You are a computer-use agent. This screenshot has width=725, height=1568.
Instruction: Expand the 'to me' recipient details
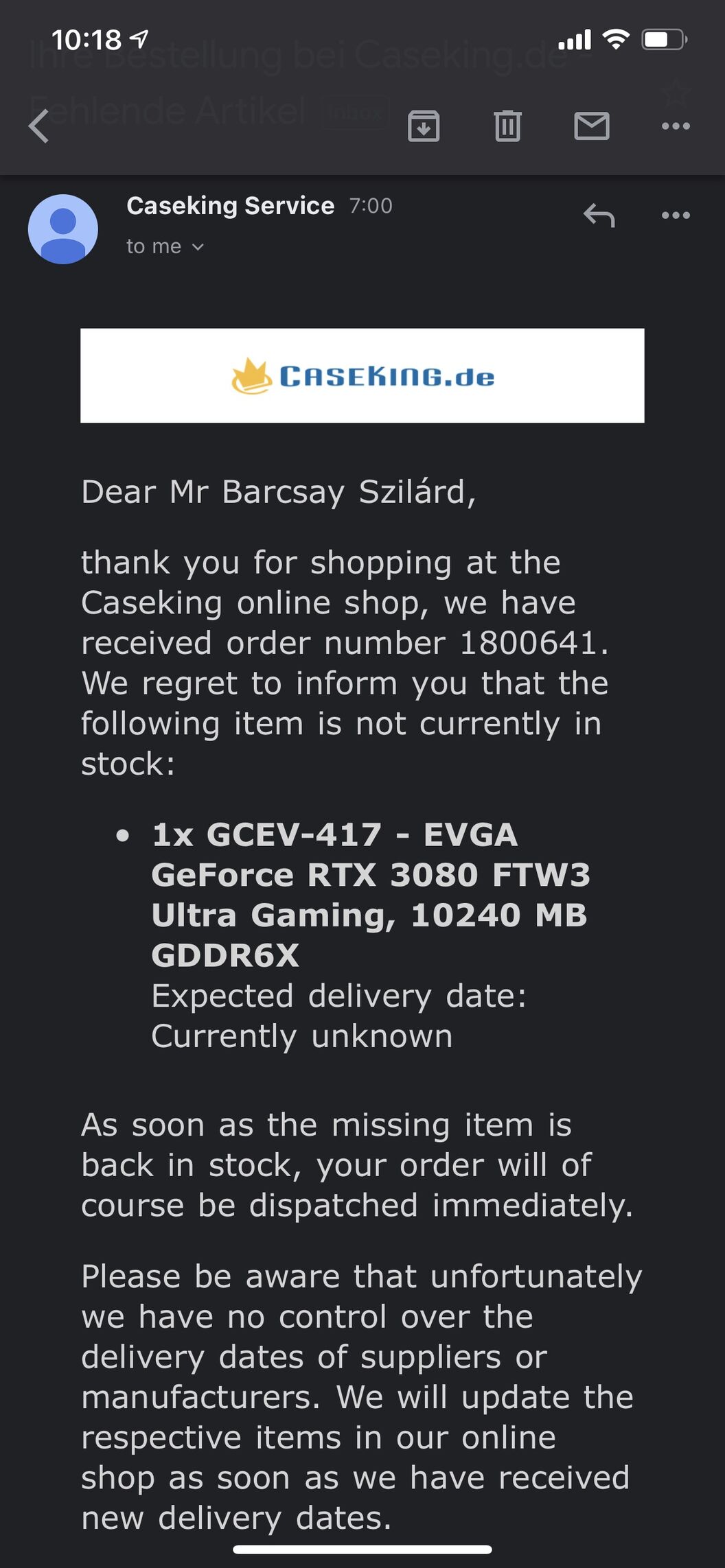tap(165, 246)
